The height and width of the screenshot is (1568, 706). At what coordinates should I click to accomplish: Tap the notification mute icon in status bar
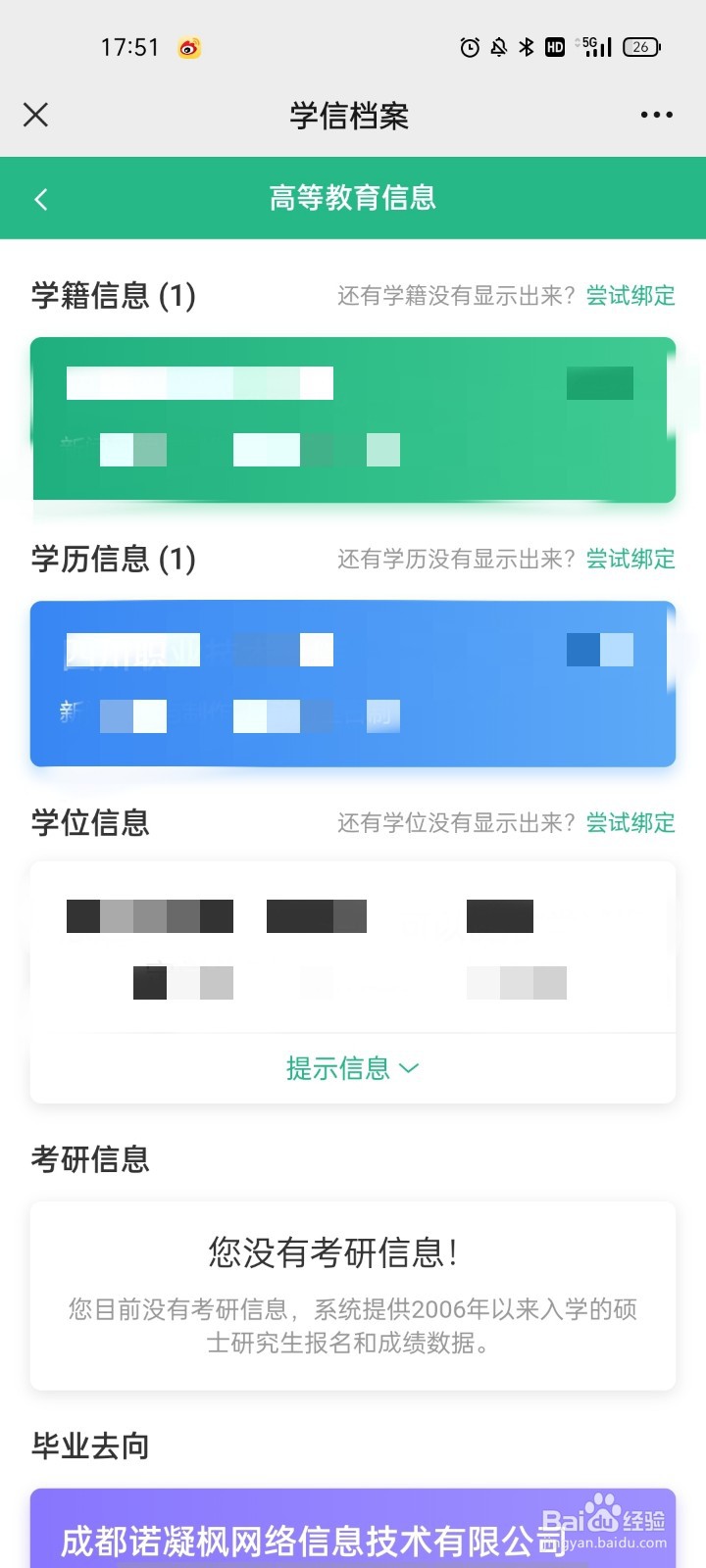coord(498,47)
